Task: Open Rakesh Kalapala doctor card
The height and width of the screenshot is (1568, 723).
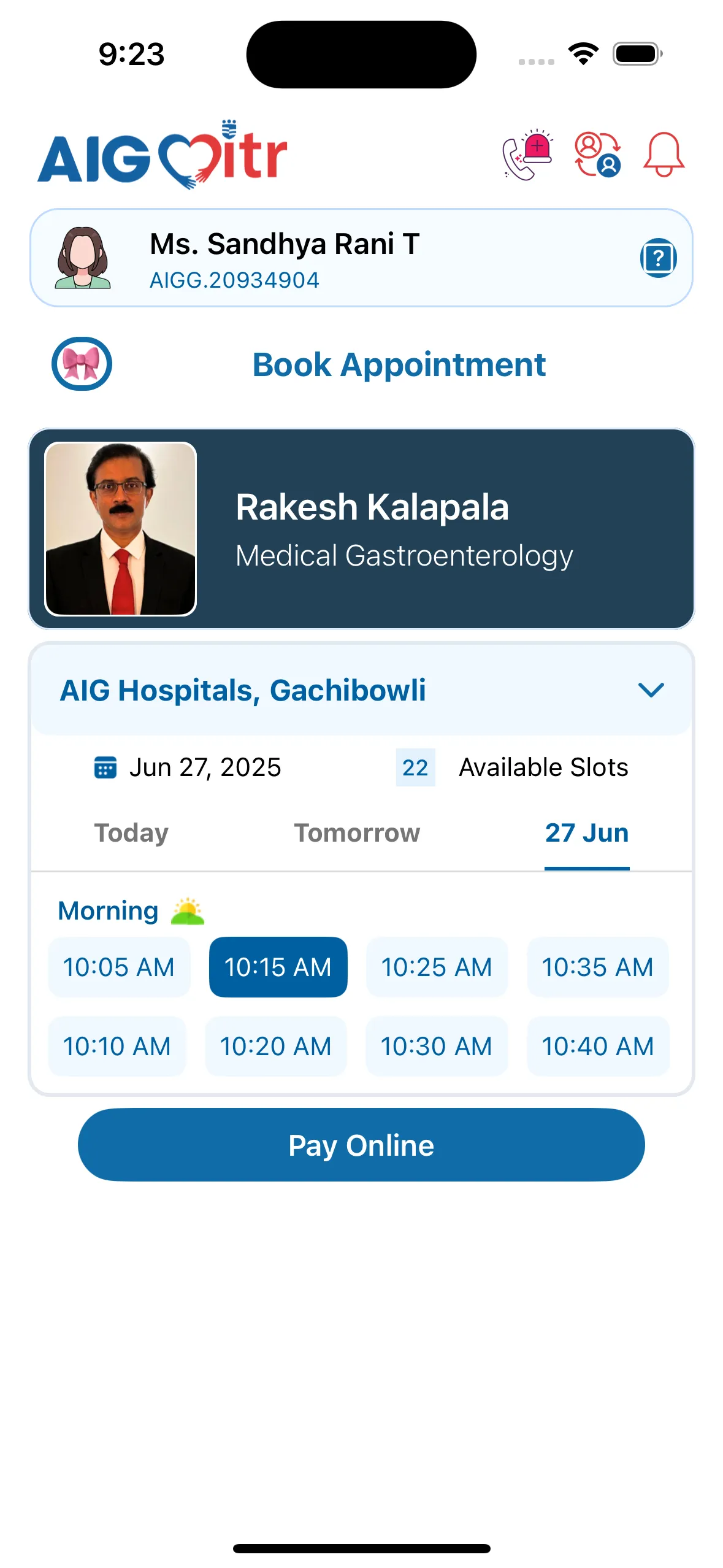Action: pos(361,529)
